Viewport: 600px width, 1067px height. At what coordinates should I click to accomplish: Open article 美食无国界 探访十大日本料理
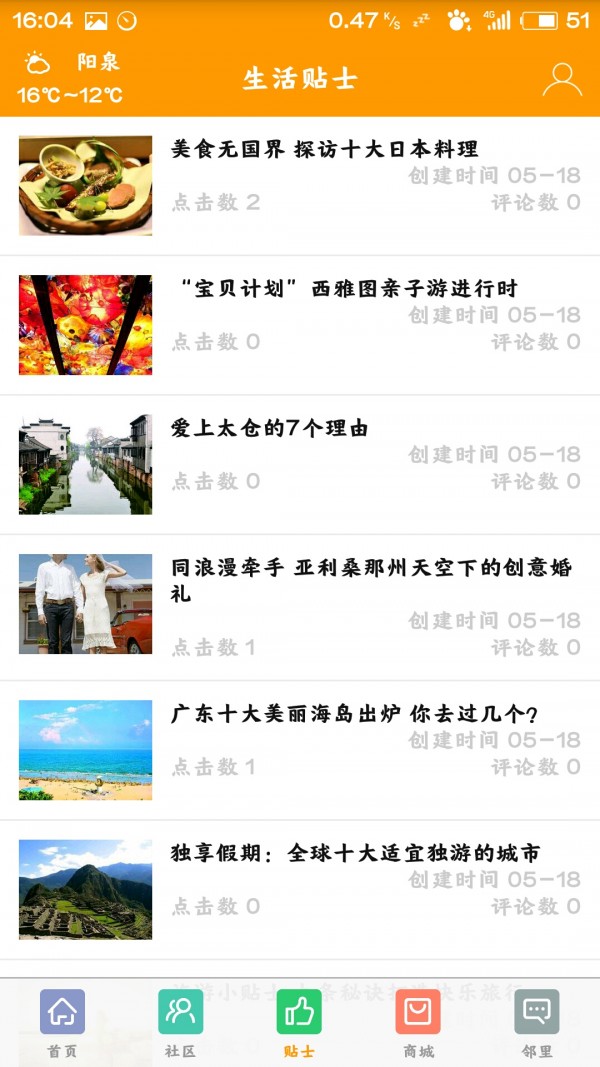324,150
